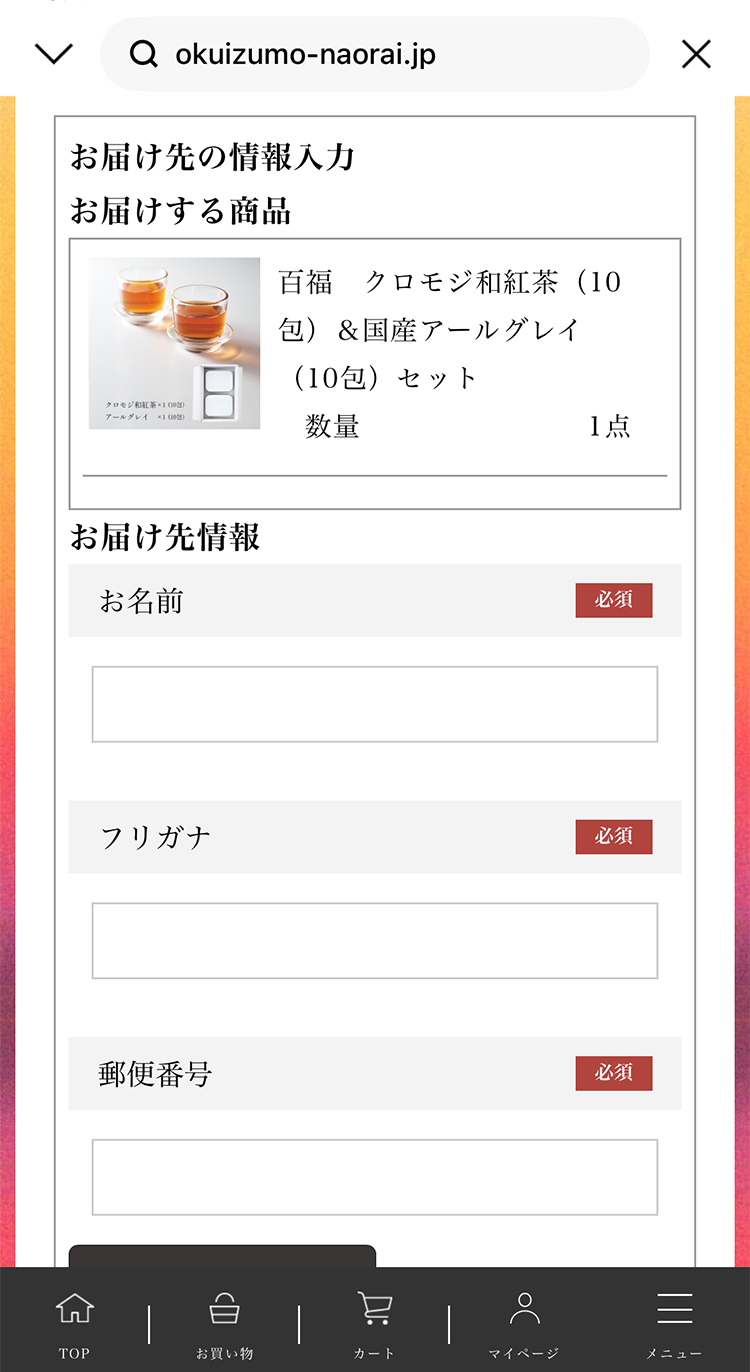Collapse the page with the down chevron

[x=54, y=54]
